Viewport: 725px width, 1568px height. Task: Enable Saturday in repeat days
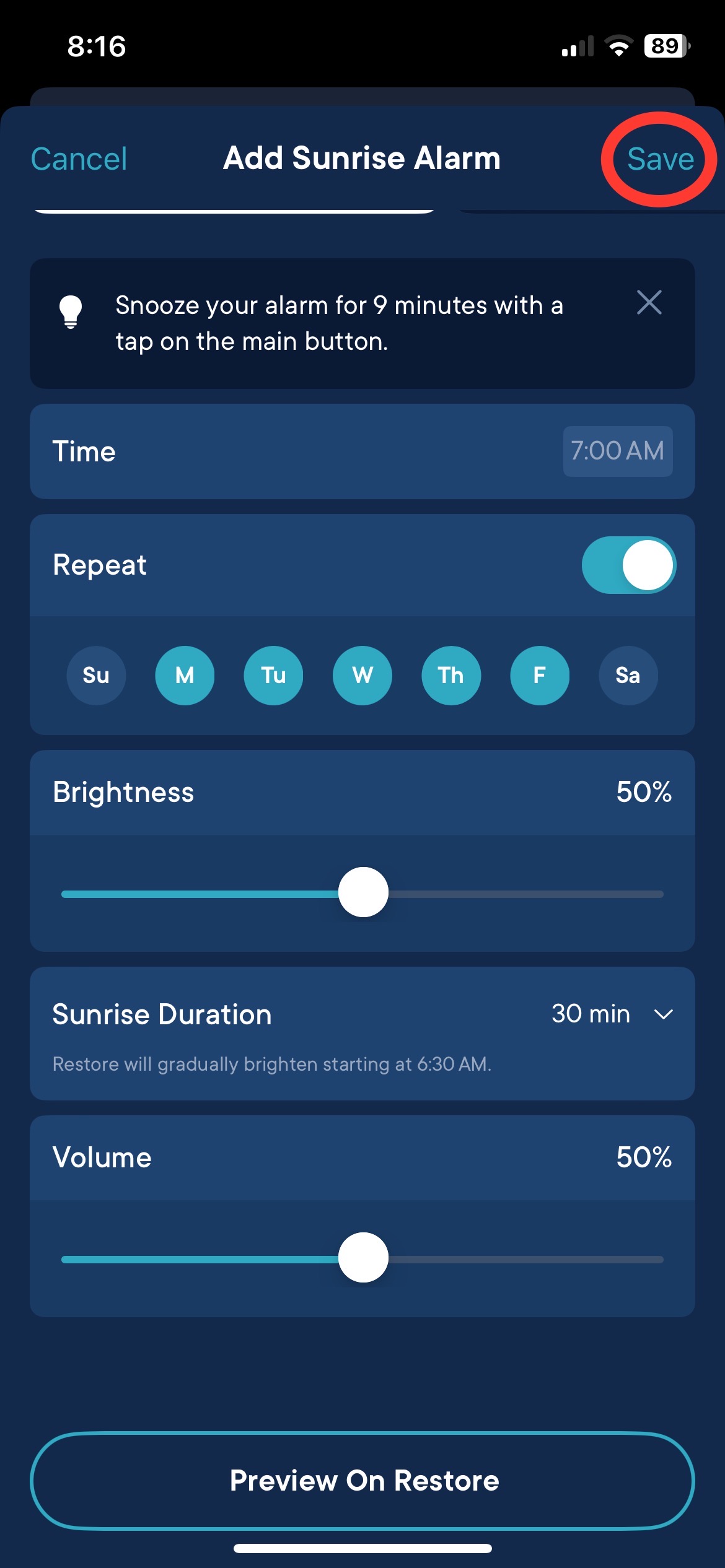pos(628,675)
